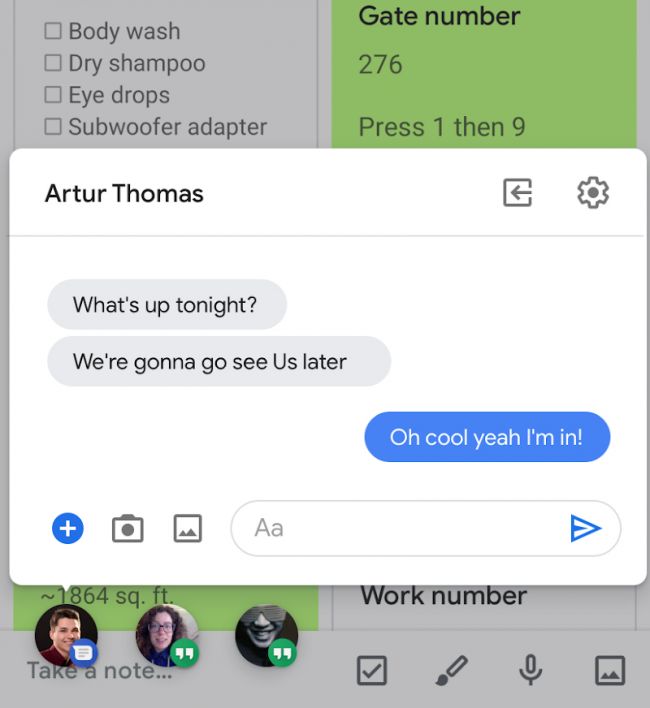Send the message with the arrow
Viewport: 650px width, 708px height.
coord(585,528)
